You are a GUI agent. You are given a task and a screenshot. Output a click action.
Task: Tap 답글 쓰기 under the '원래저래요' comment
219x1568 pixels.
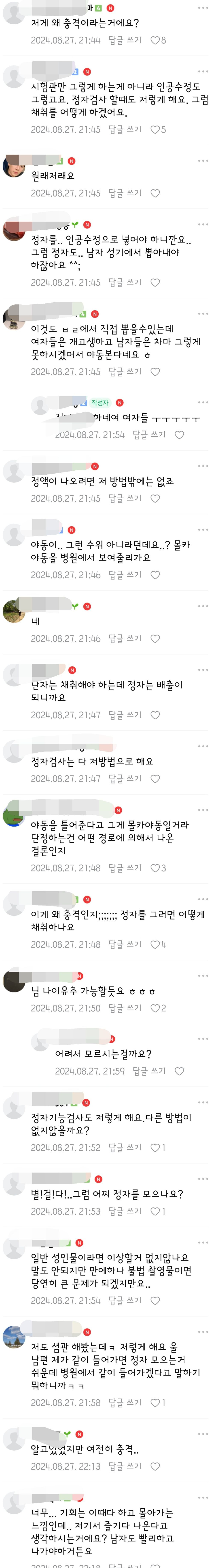[125, 193]
